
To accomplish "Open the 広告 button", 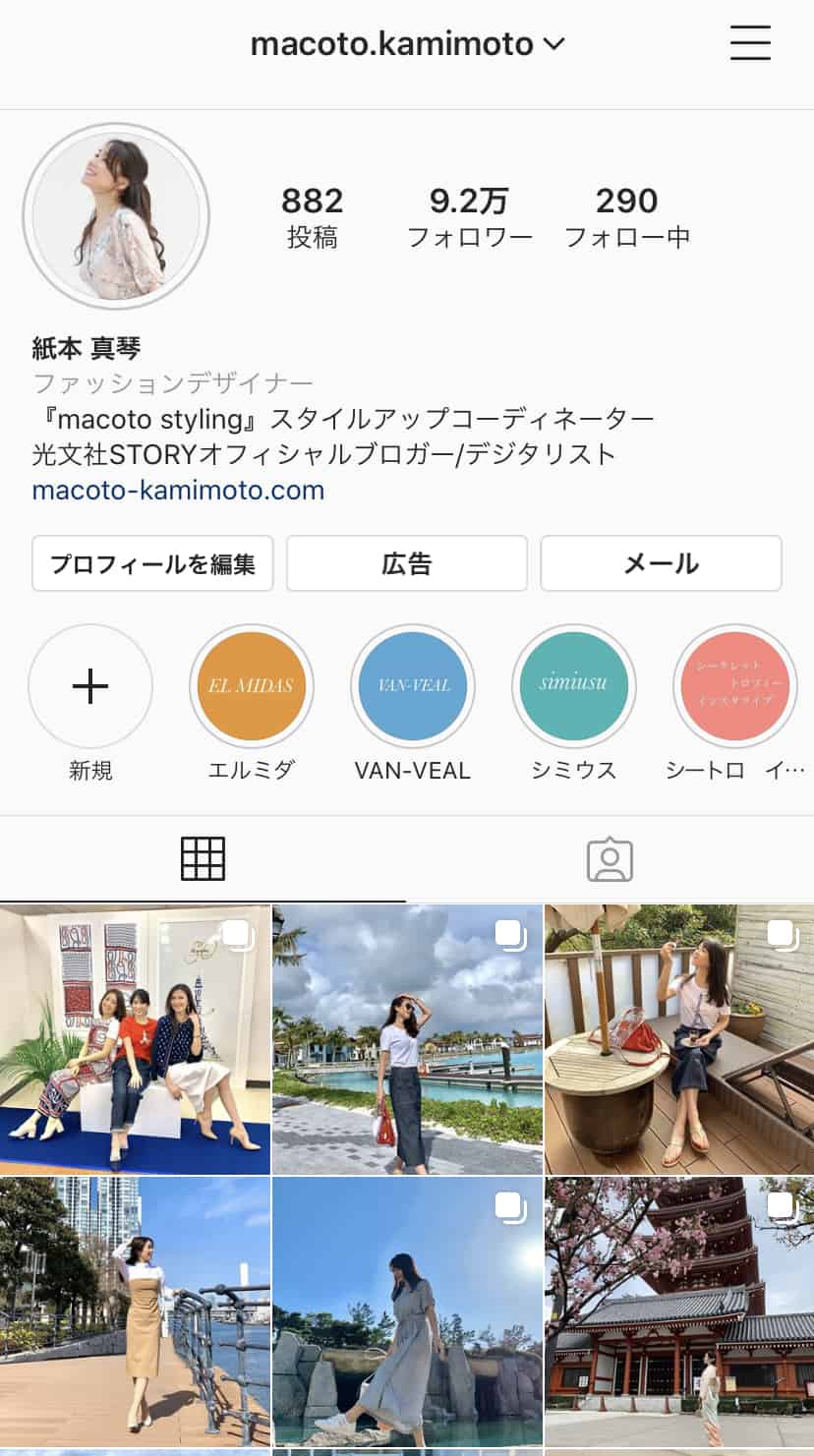I will [x=407, y=563].
